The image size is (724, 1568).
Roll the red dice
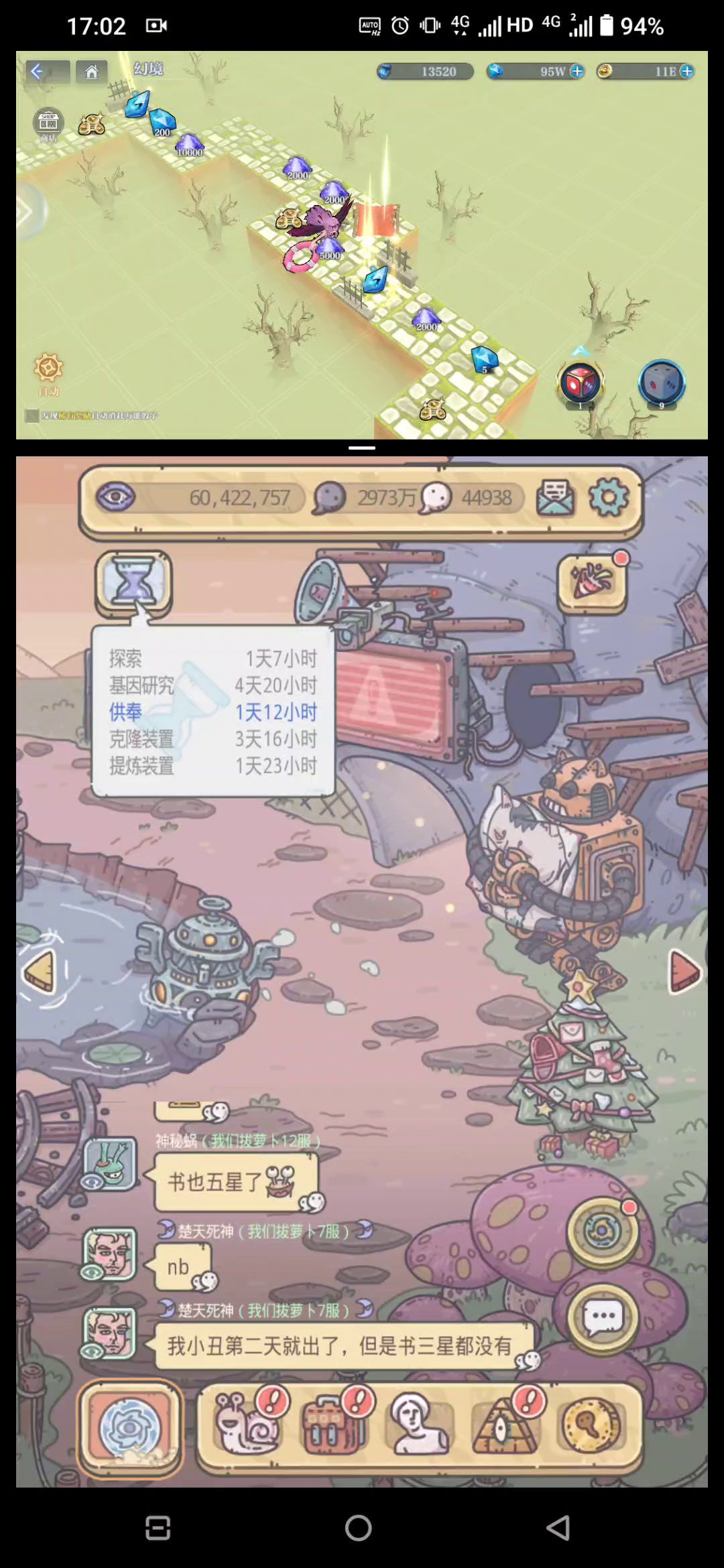click(x=581, y=383)
